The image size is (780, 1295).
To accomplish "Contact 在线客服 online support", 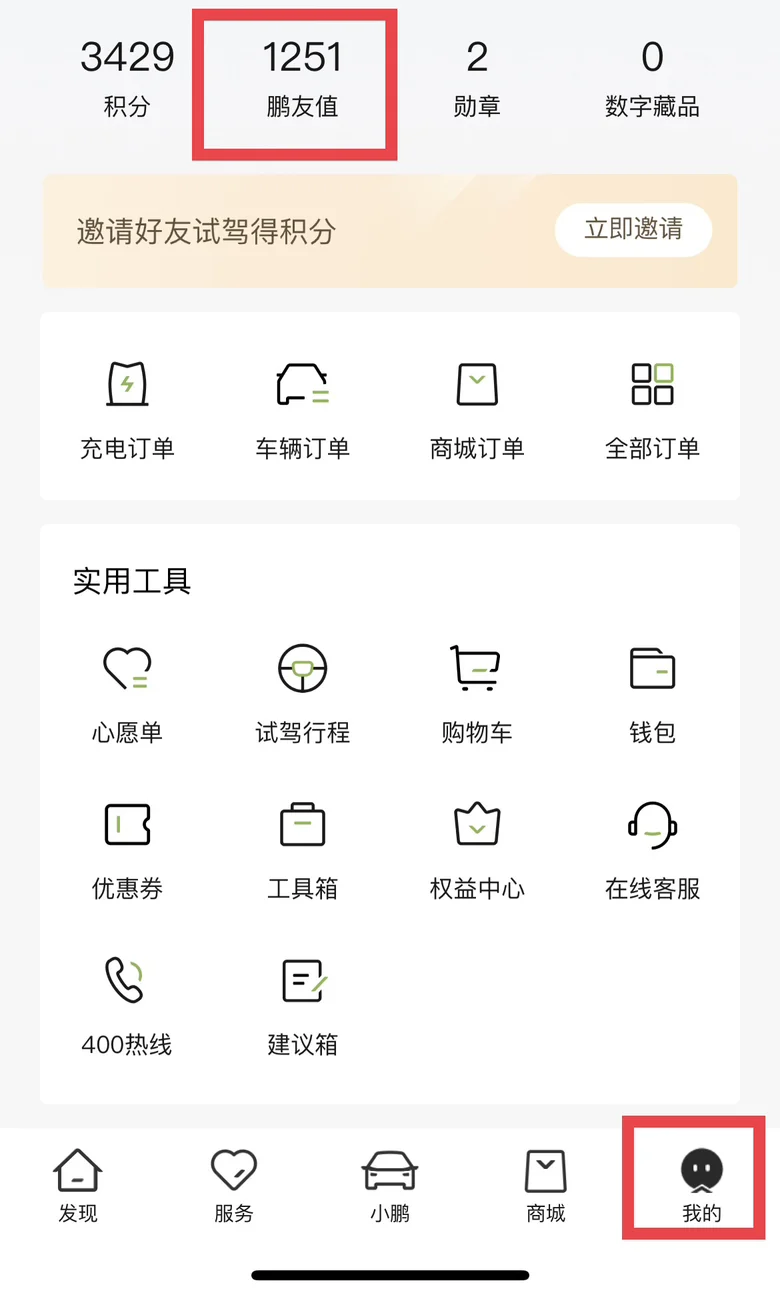I will tap(652, 851).
